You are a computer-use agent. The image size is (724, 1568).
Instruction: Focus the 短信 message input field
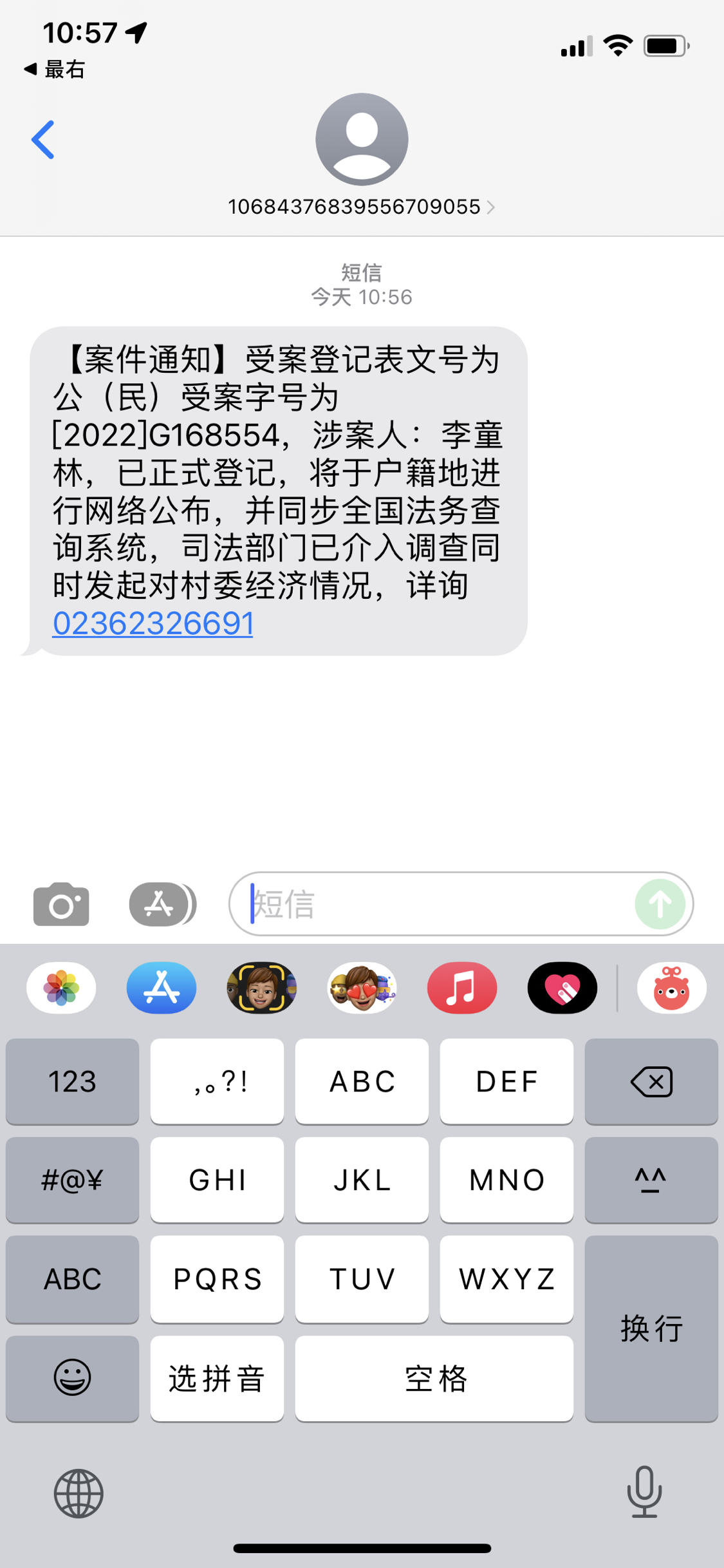point(438,904)
